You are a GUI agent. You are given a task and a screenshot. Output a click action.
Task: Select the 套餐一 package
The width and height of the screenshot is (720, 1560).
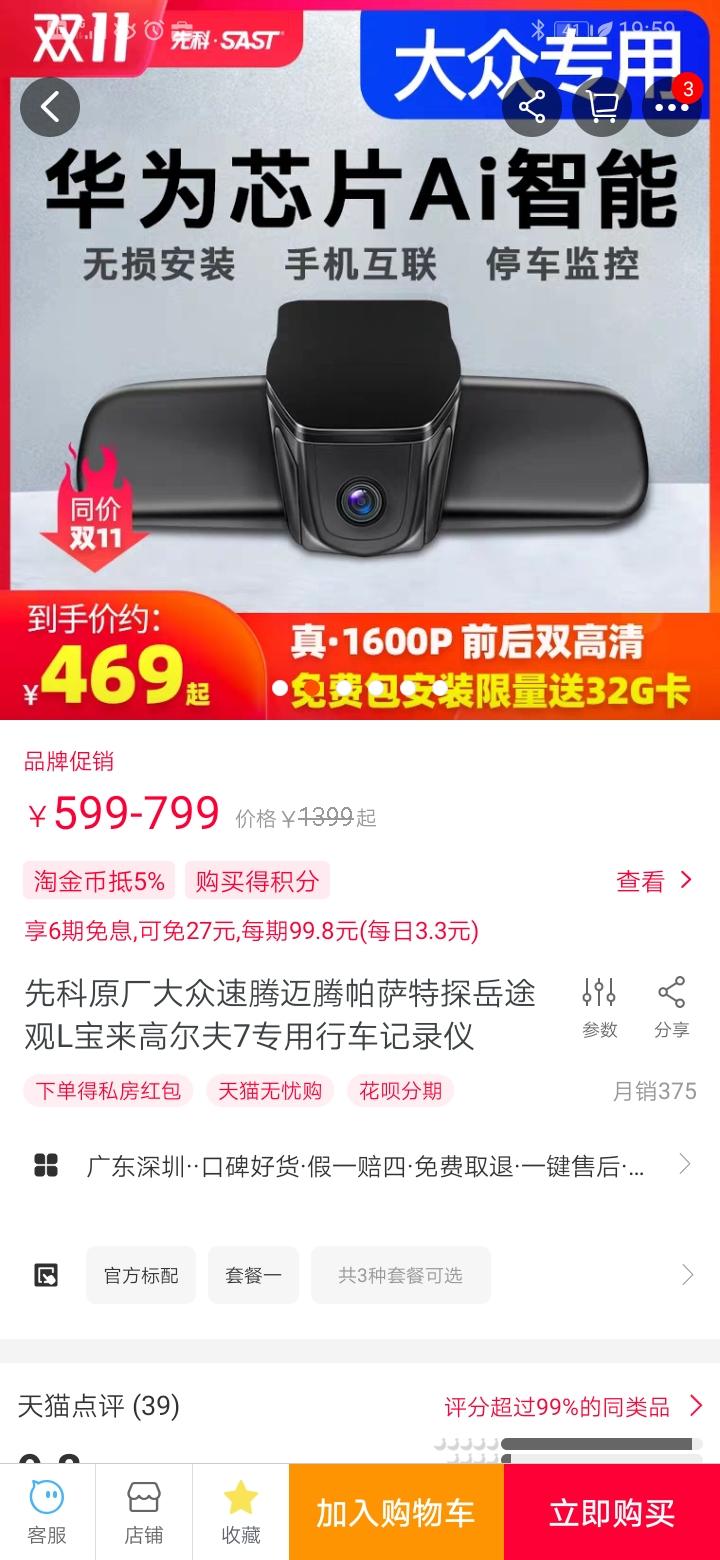click(253, 1275)
